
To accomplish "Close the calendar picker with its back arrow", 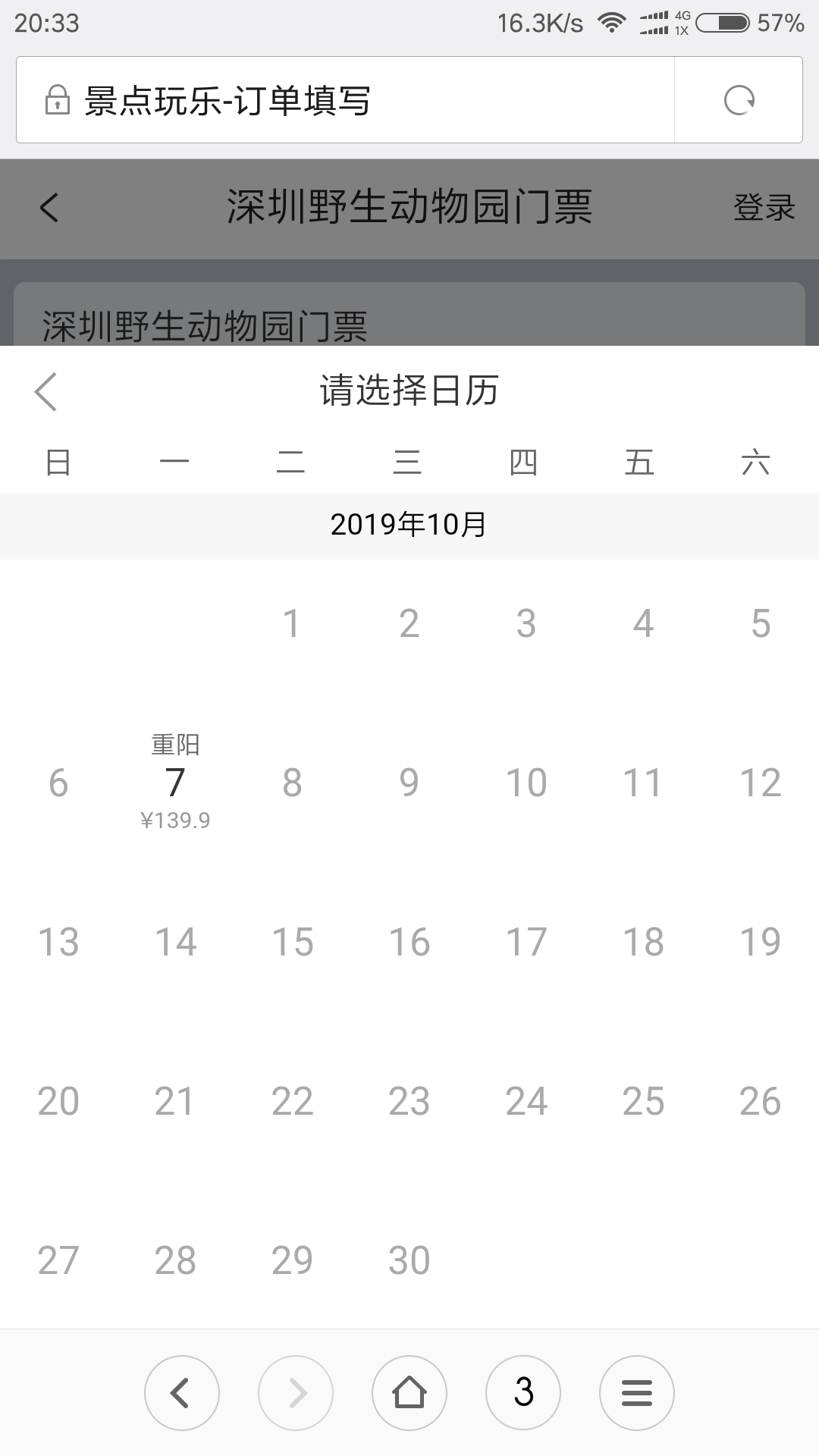I will pyautogui.click(x=46, y=392).
